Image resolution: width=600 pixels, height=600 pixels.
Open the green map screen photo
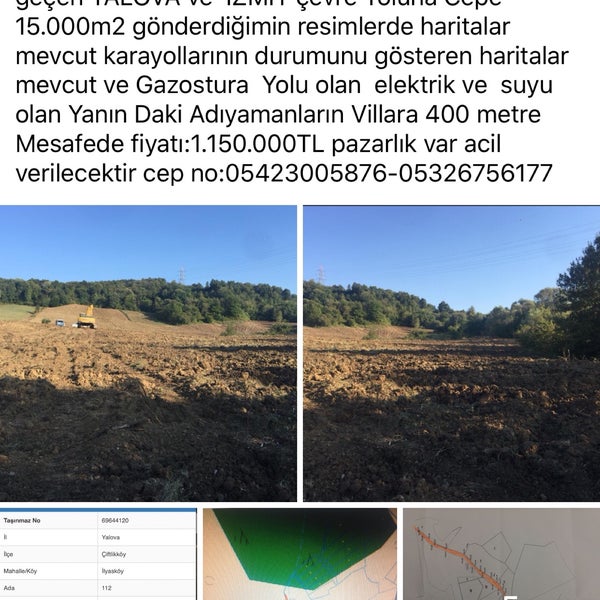pyautogui.click(x=300, y=554)
